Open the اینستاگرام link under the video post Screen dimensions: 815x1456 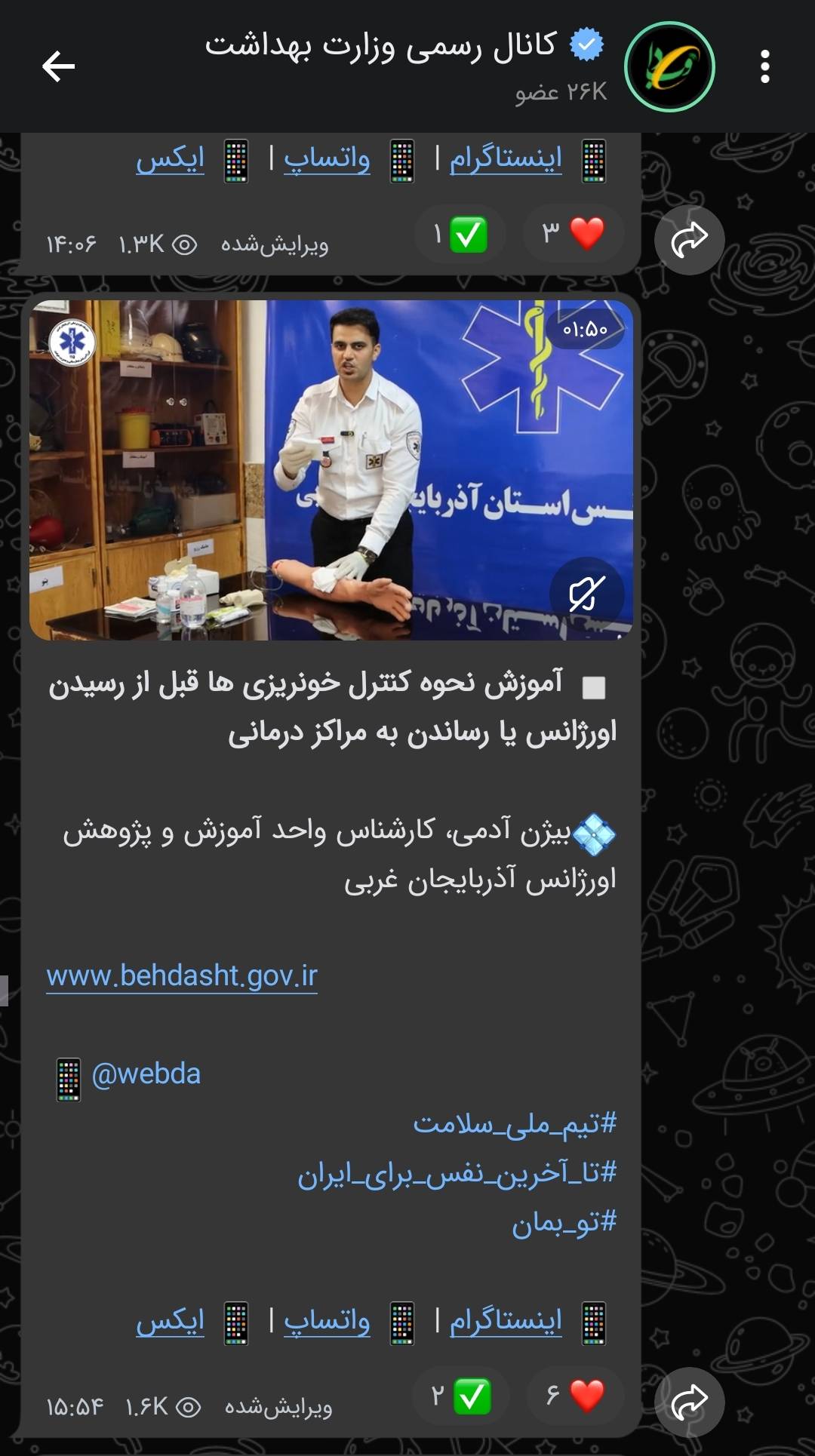tap(506, 1320)
